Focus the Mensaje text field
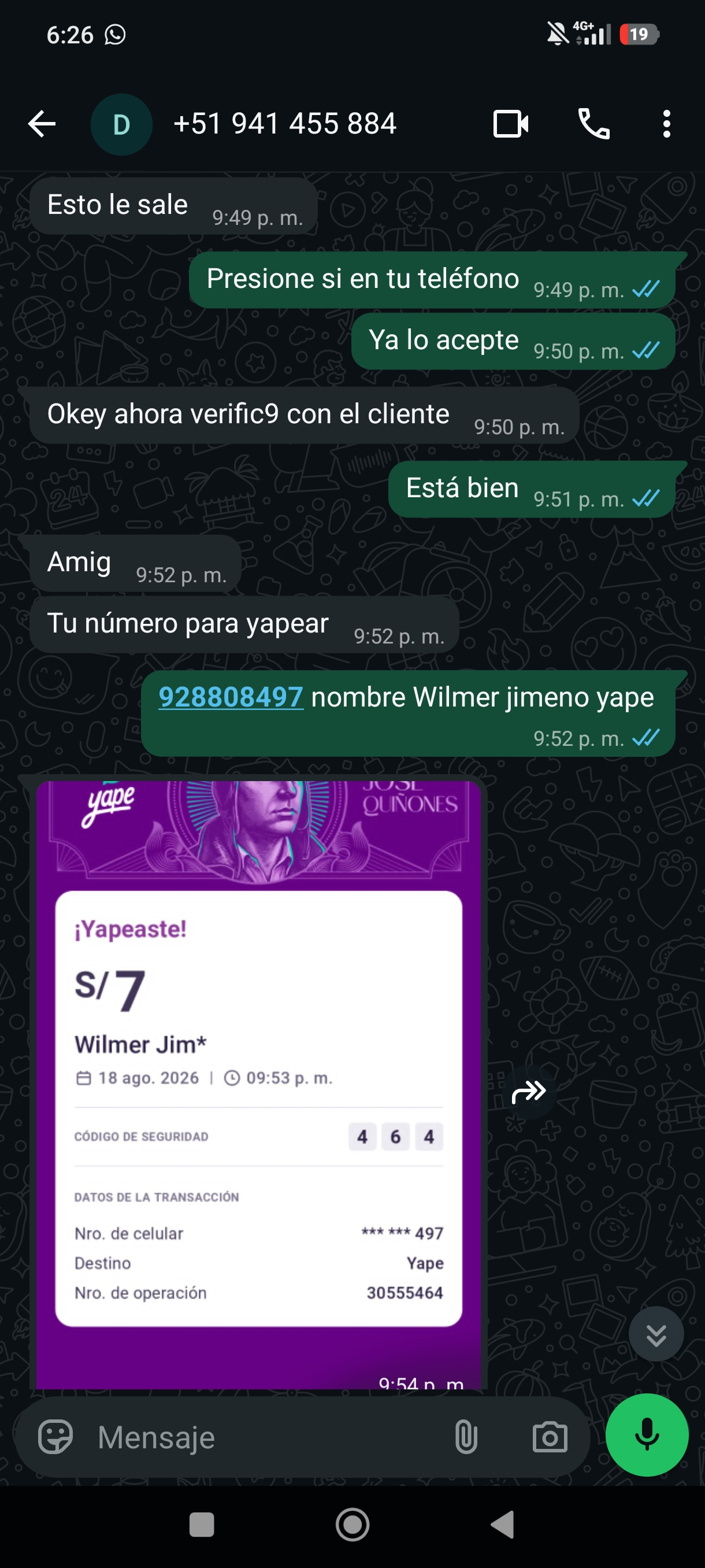Screen dimensions: 705x1568 click(268, 1437)
